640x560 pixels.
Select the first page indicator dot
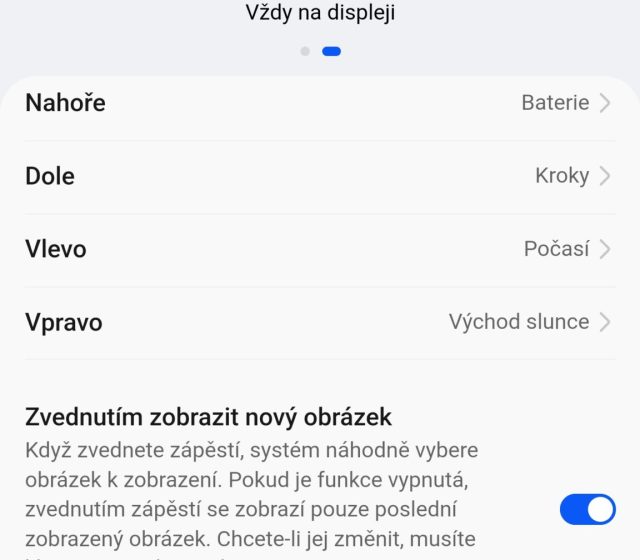[305, 51]
